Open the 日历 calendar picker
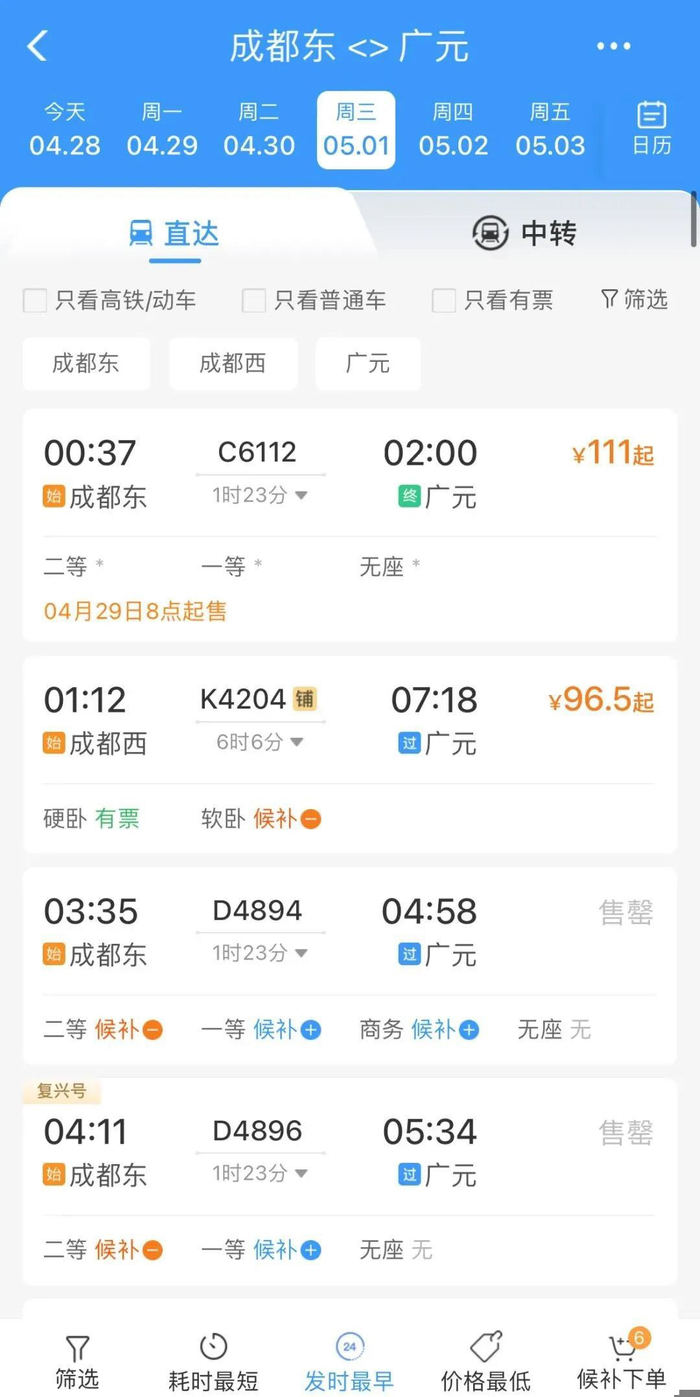This screenshot has width=700, height=1397. pos(651,128)
